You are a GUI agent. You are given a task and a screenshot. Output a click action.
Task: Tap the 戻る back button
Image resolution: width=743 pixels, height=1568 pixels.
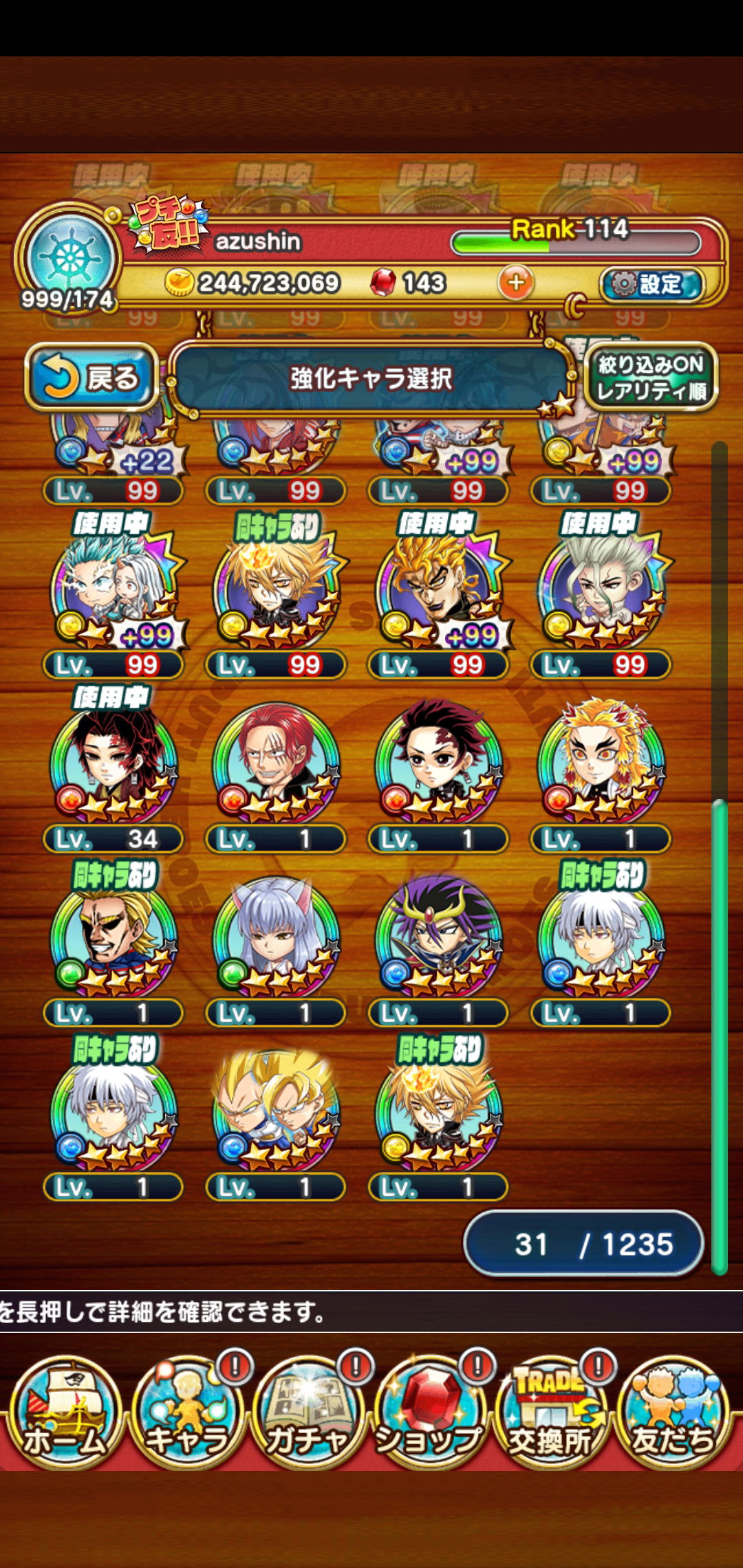[91, 378]
